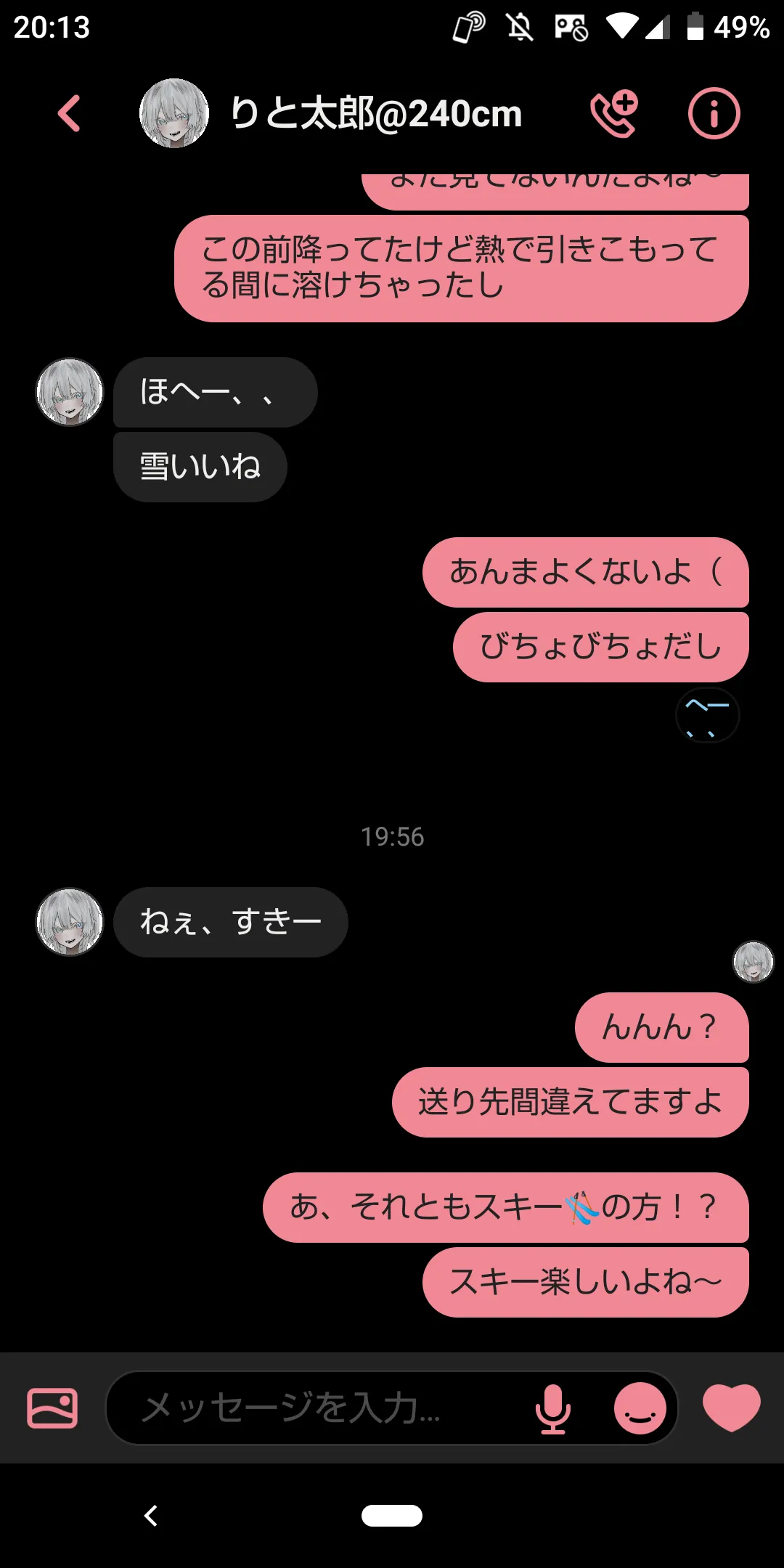This screenshot has height=1568, width=784.
Task: Focus the メッセージを入力 text field
Action: point(319,1408)
